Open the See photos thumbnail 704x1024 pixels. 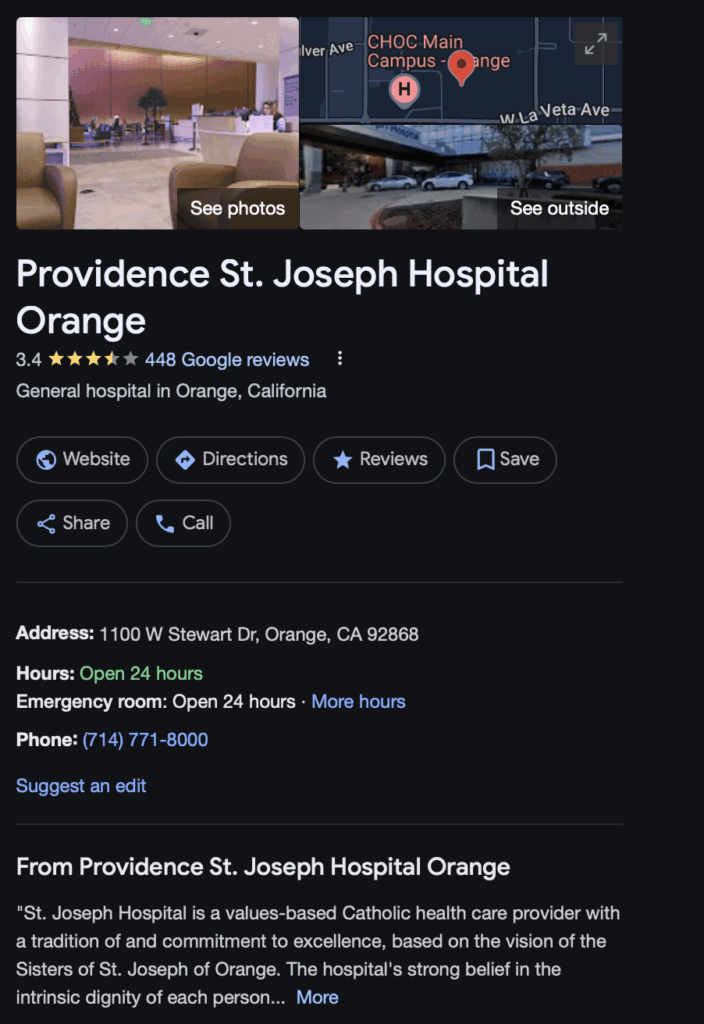click(x=157, y=123)
